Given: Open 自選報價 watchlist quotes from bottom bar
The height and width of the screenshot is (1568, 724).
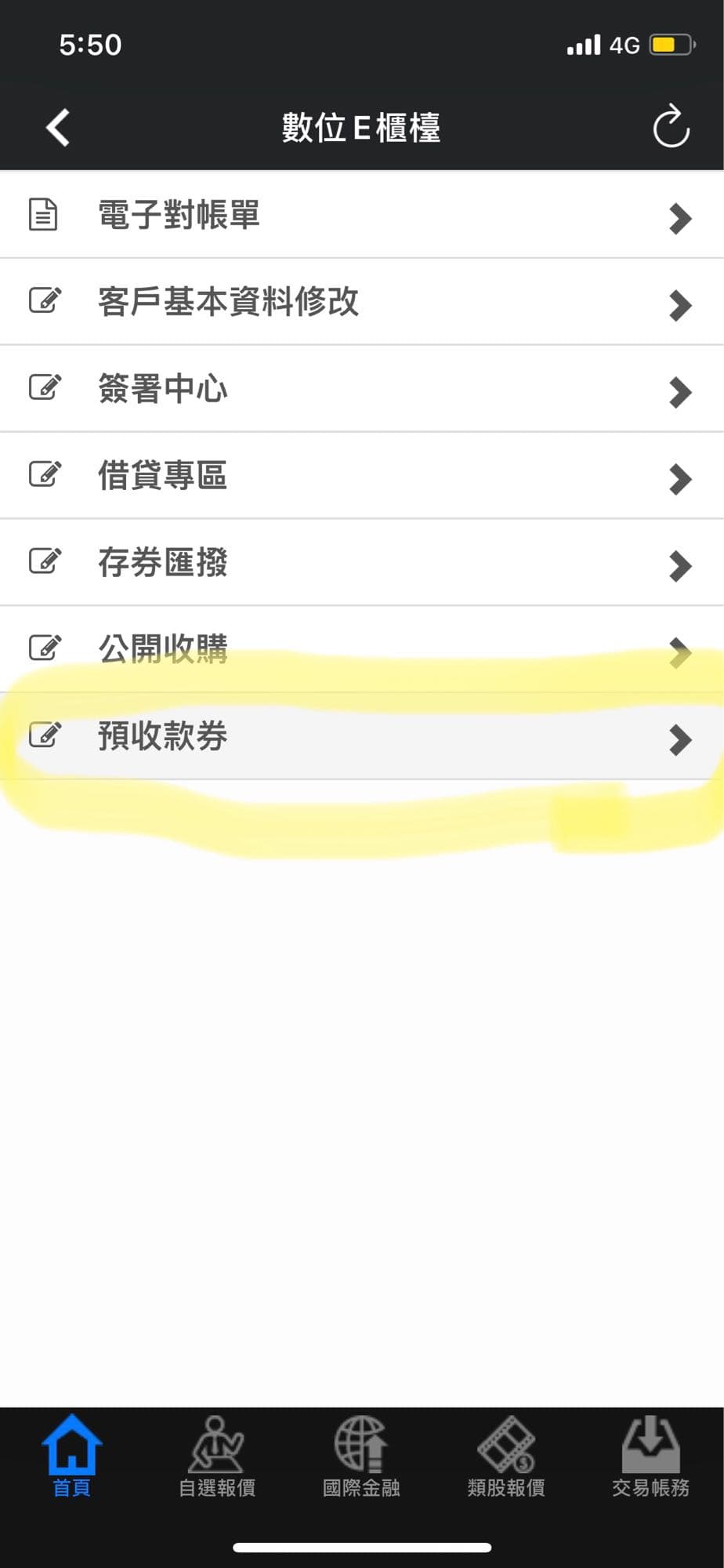Looking at the screenshot, I should click(217, 1450).
